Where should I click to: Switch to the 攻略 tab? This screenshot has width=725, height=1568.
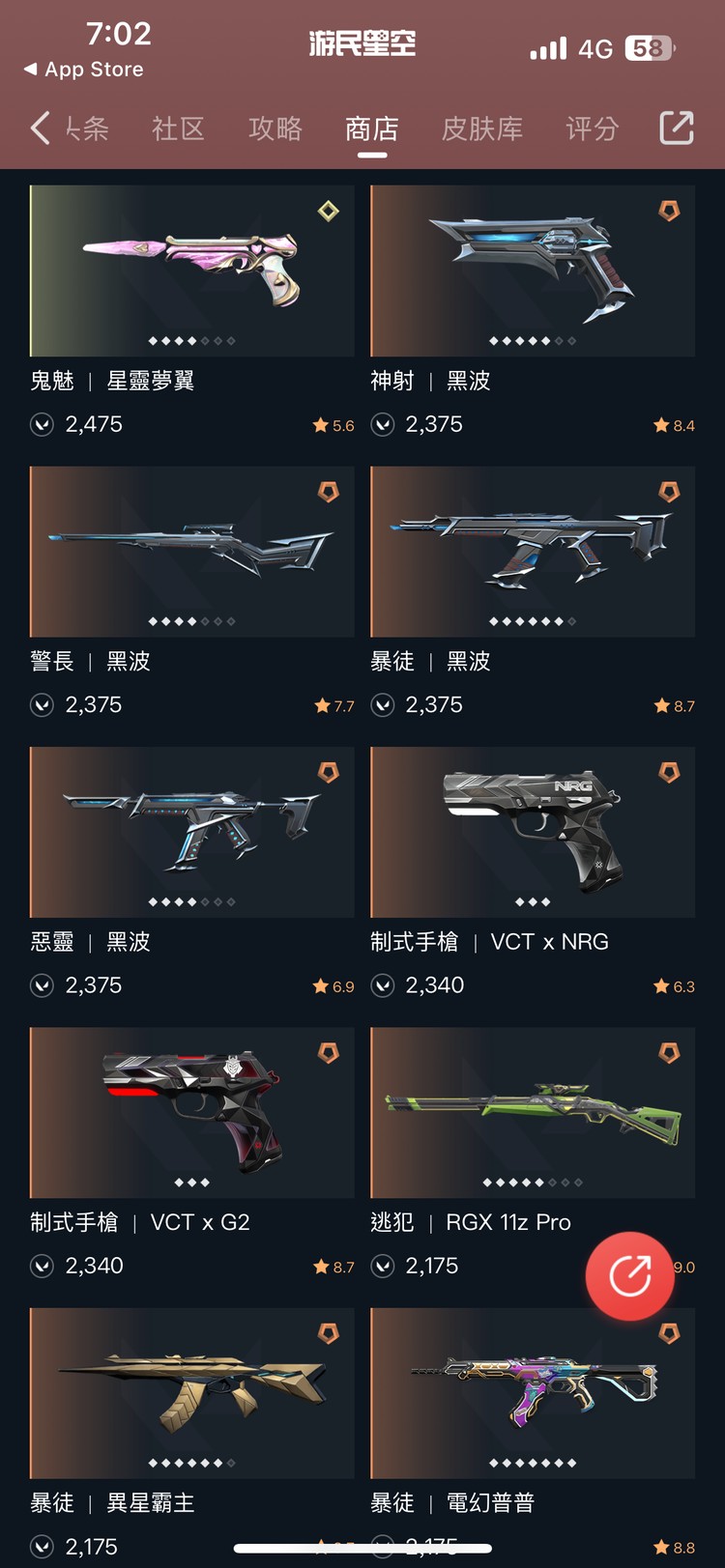point(275,128)
